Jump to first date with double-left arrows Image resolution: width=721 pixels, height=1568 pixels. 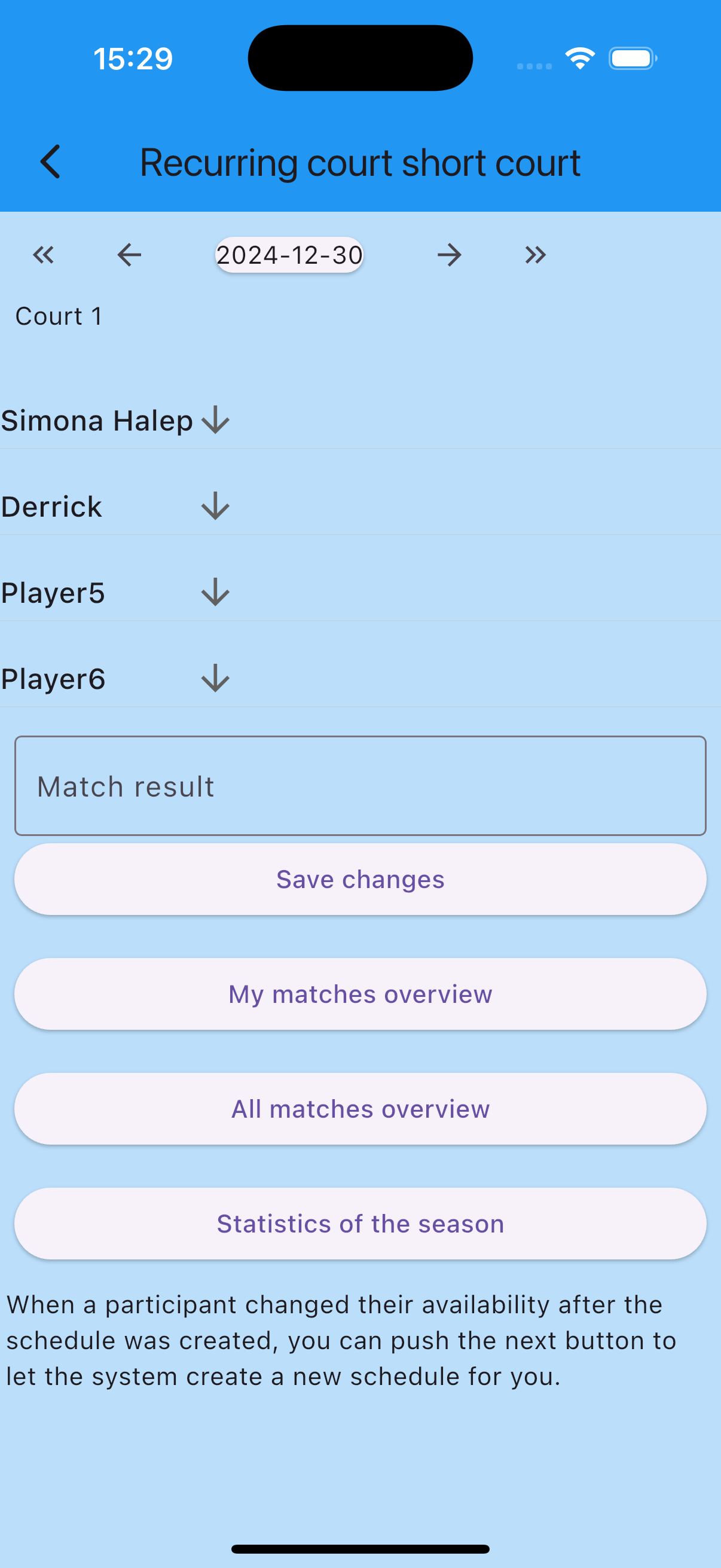(43, 254)
